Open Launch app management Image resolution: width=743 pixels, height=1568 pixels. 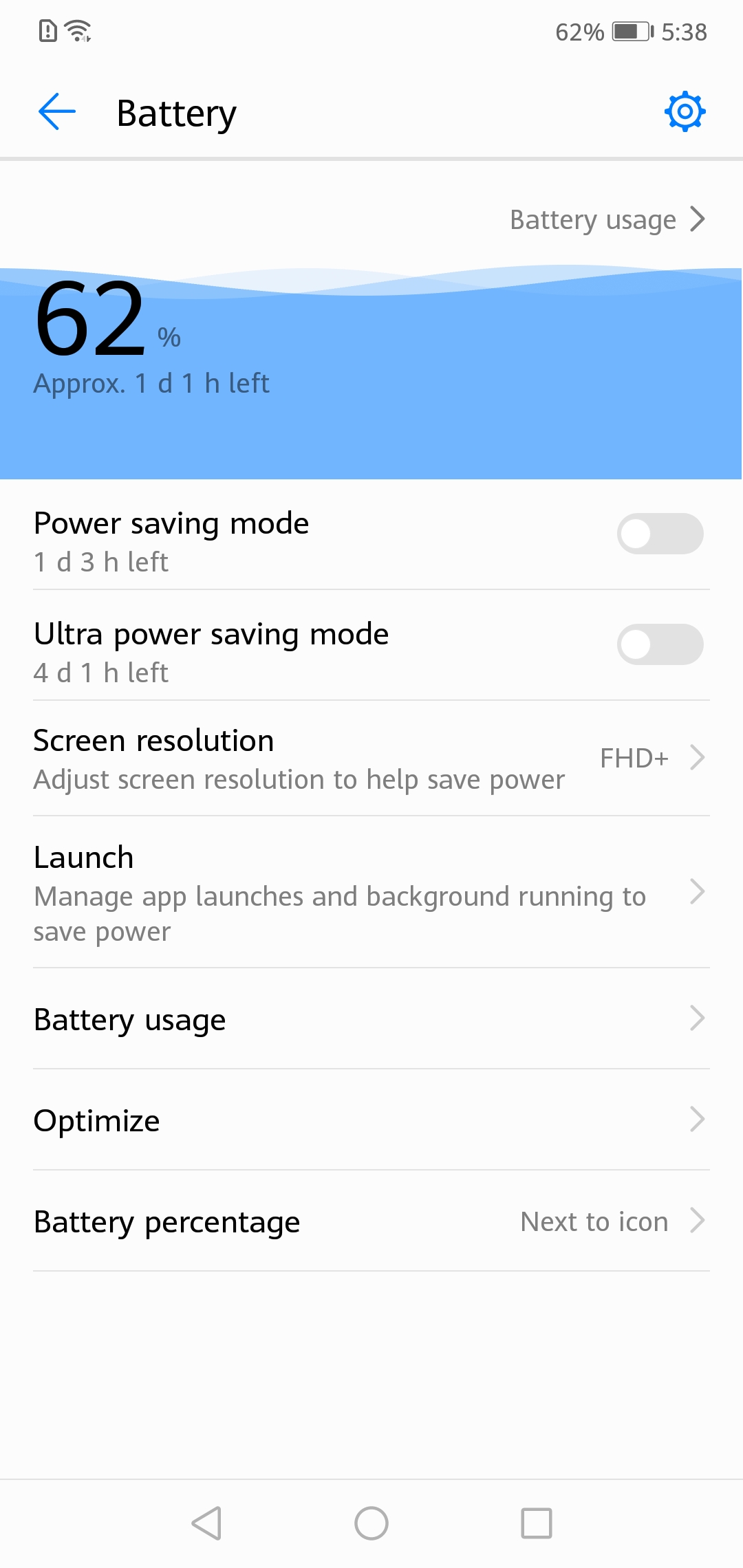pyautogui.click(x=371, y=892)
